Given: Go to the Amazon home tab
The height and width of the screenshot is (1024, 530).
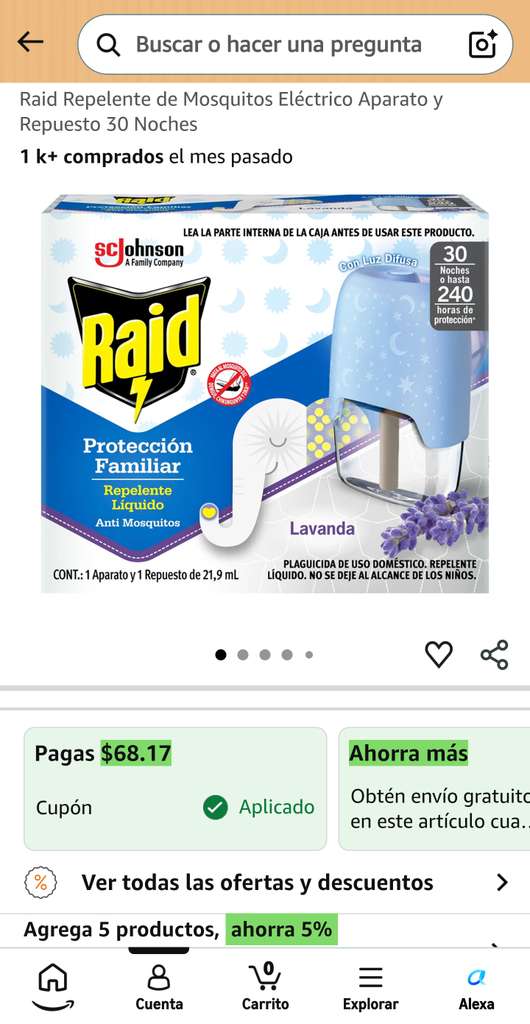Looking at the screenshot, I should point(53,987).
